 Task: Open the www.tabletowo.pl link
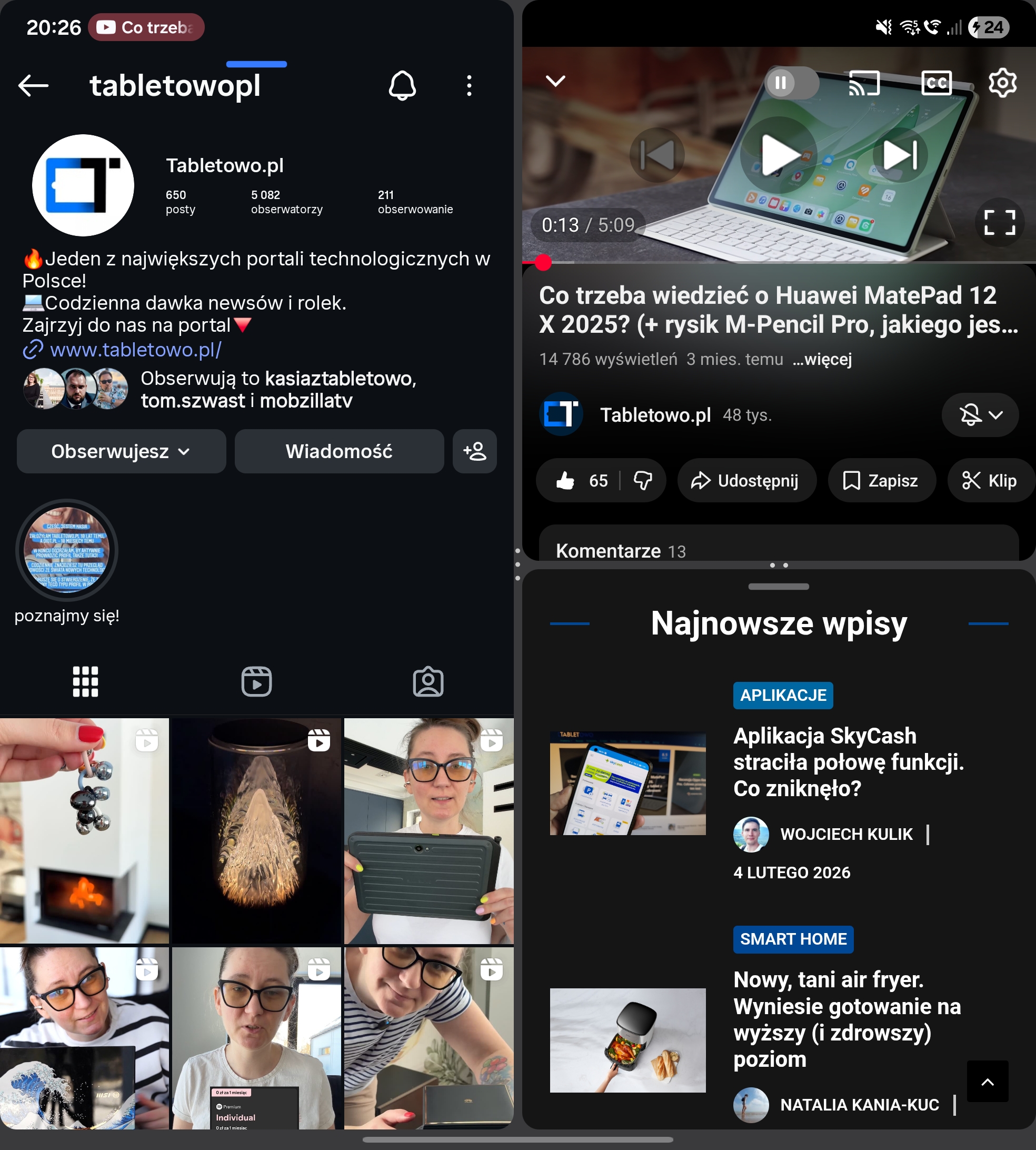[x=135, y=350]
